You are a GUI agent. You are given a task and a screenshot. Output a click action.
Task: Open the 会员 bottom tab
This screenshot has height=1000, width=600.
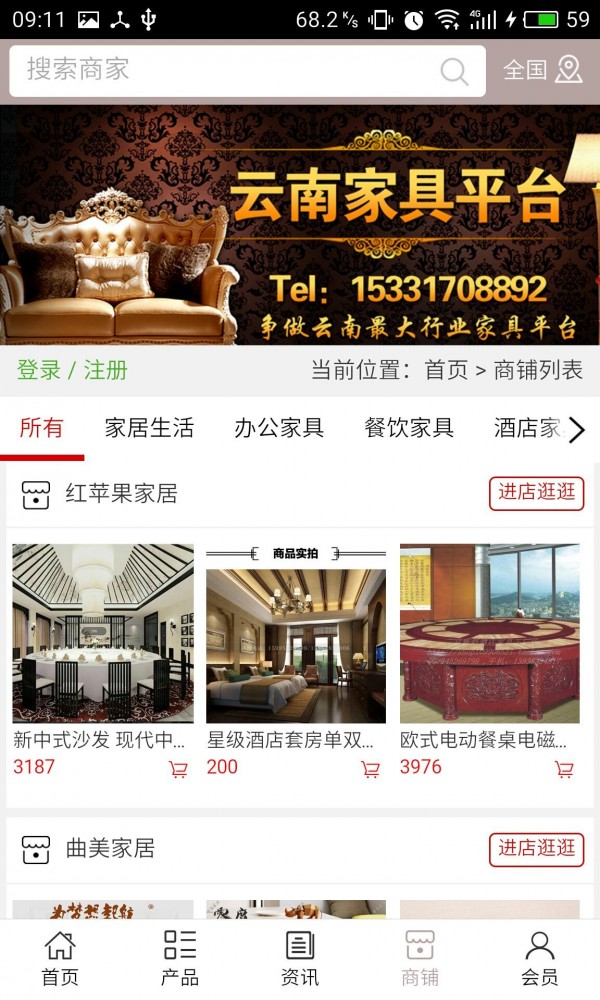coord(540,959)
